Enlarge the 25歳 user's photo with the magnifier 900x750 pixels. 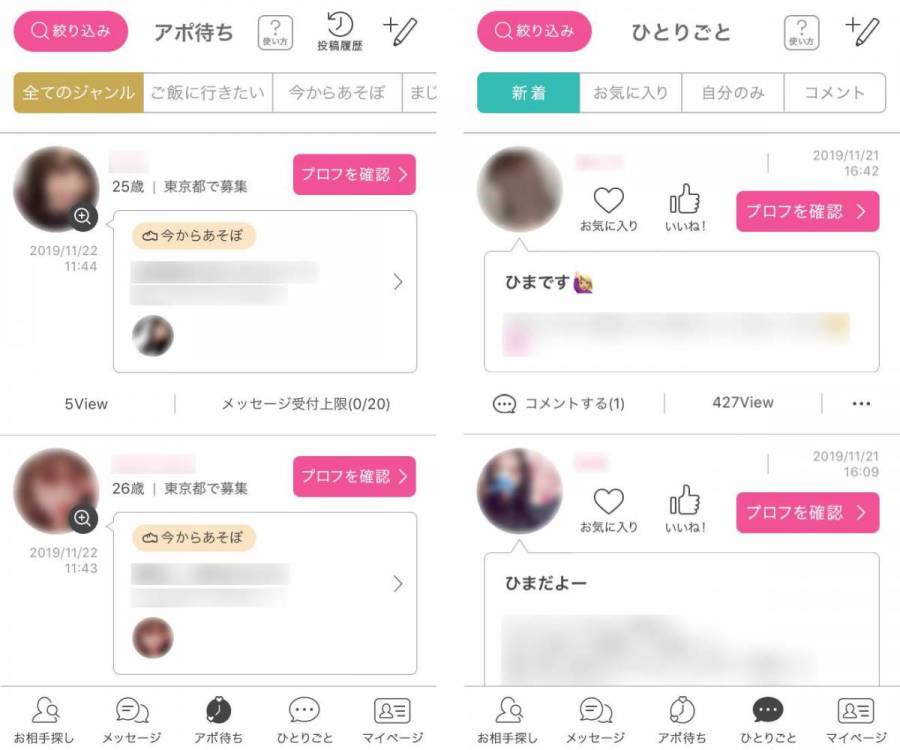point(83,216)
